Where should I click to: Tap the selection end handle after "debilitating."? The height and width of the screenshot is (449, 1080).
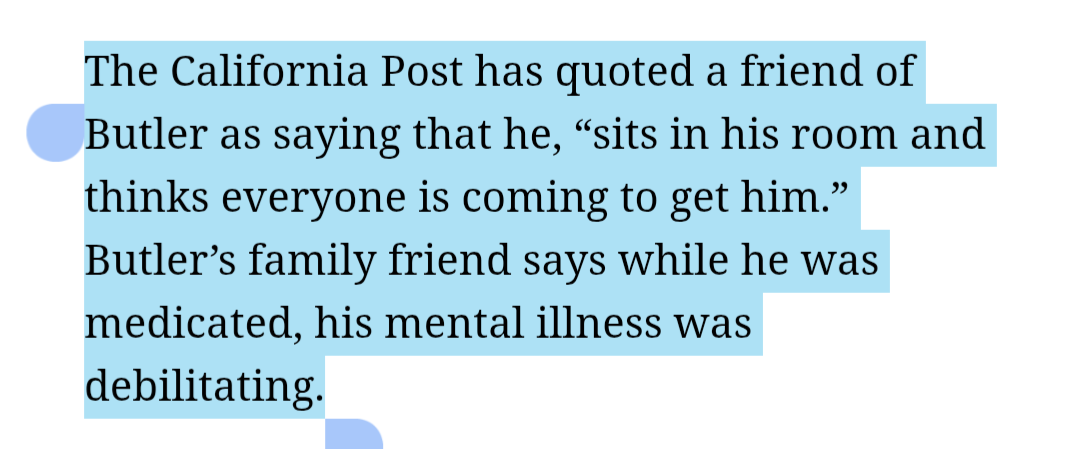[353, 434]
